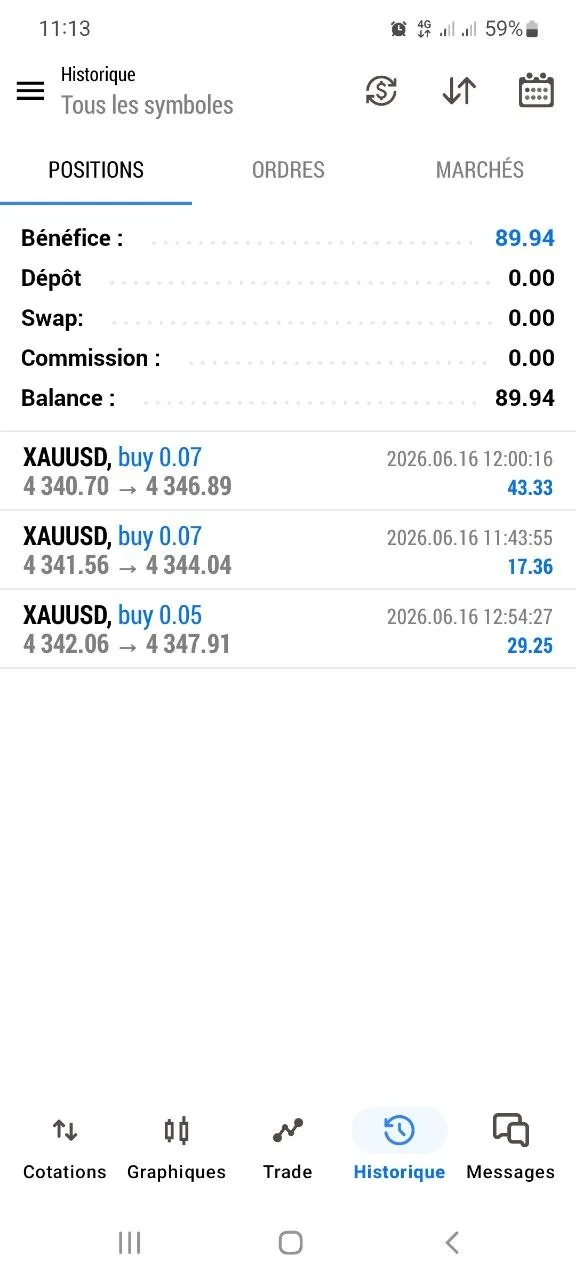Open the XAUUSD trade with profit 43.33
Image resolution: width=576 pixels, height=1280 pixels.
[x=288, y=472]
